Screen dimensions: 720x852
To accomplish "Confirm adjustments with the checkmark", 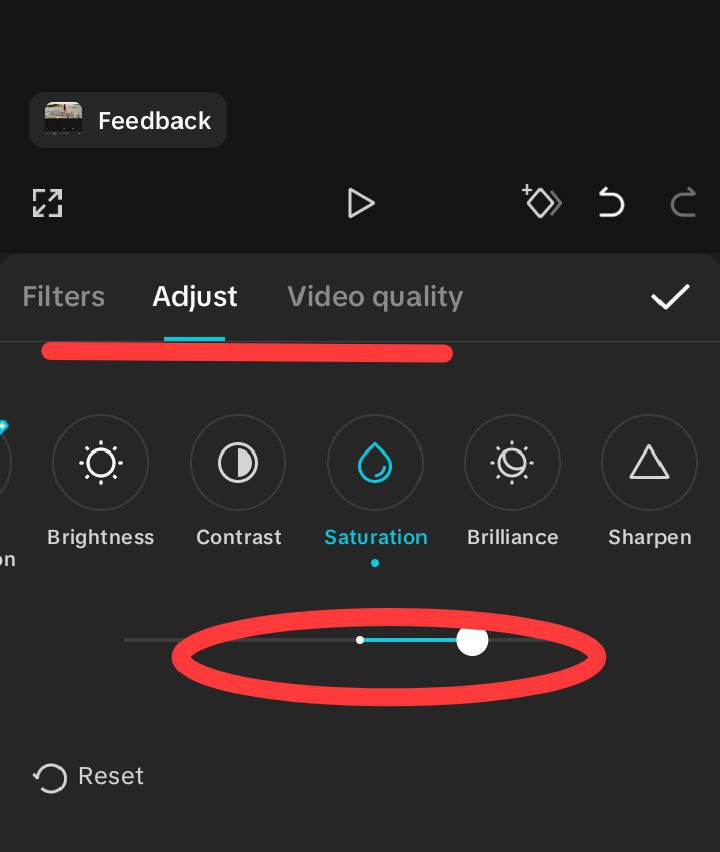I will click(670, 297).
